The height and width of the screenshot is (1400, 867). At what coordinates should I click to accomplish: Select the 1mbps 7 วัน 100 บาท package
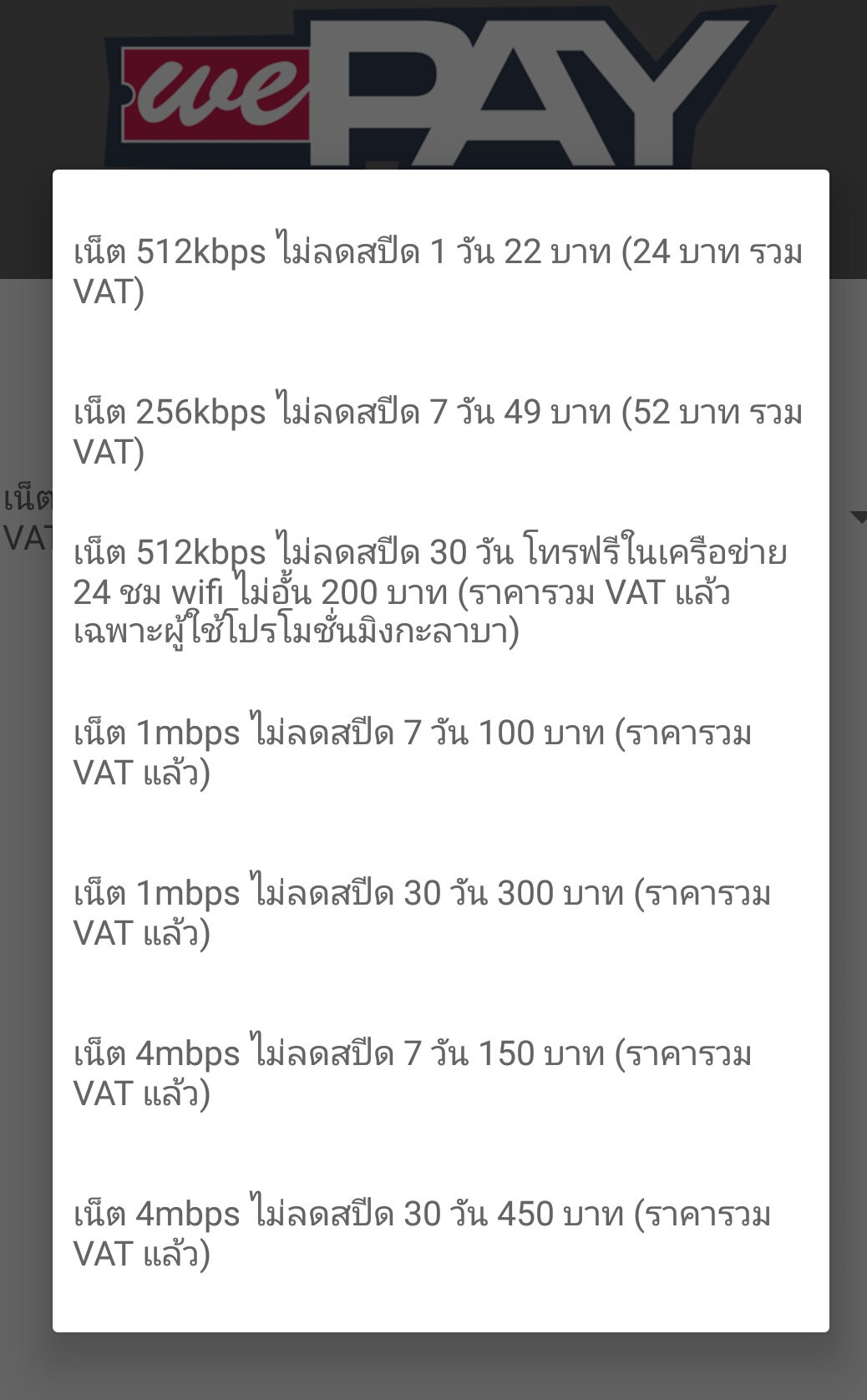tap(439, 753)
